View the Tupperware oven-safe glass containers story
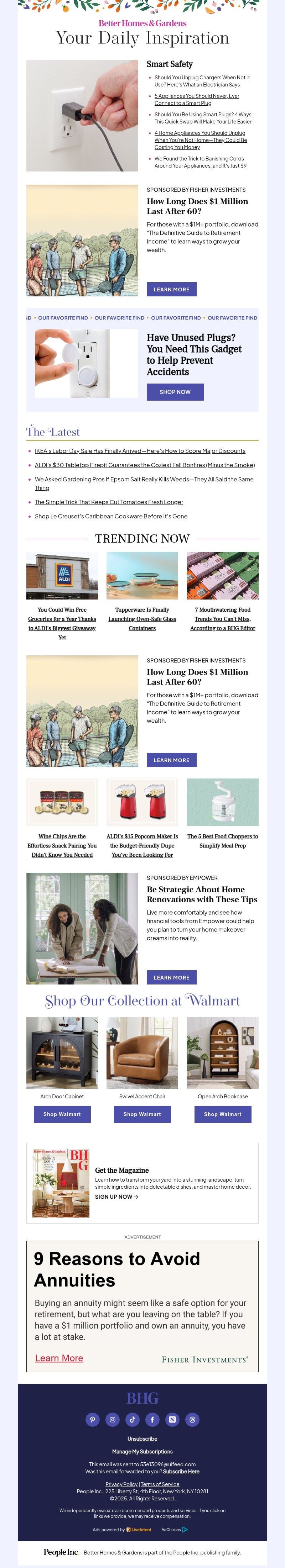The height and width of the screenshot is (1568, 285). click(142, 618)
